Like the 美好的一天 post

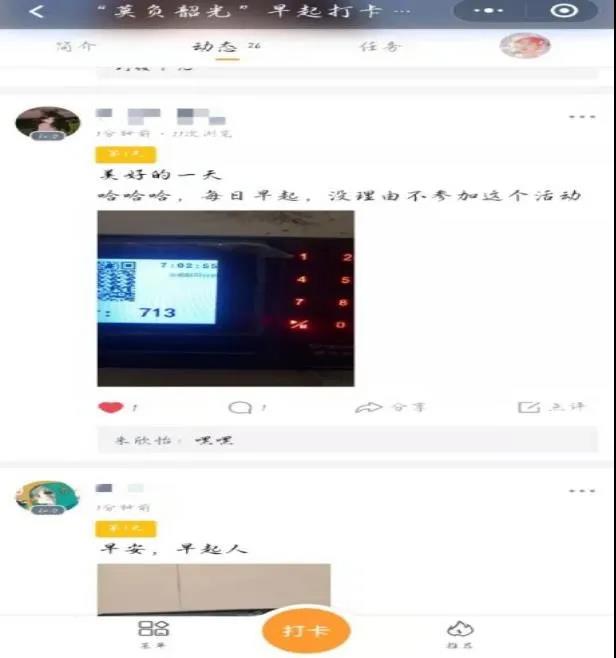tap(112, 407)
